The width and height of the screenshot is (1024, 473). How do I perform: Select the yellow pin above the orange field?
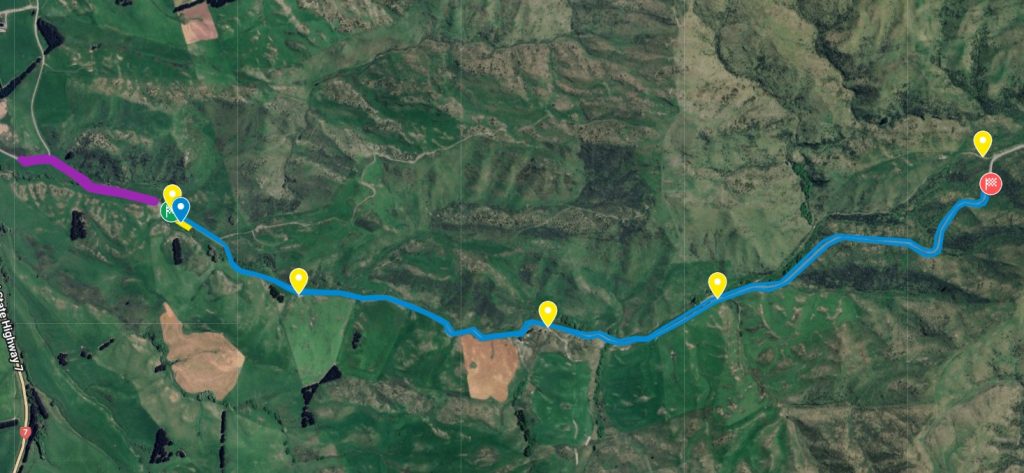[547, 312]
